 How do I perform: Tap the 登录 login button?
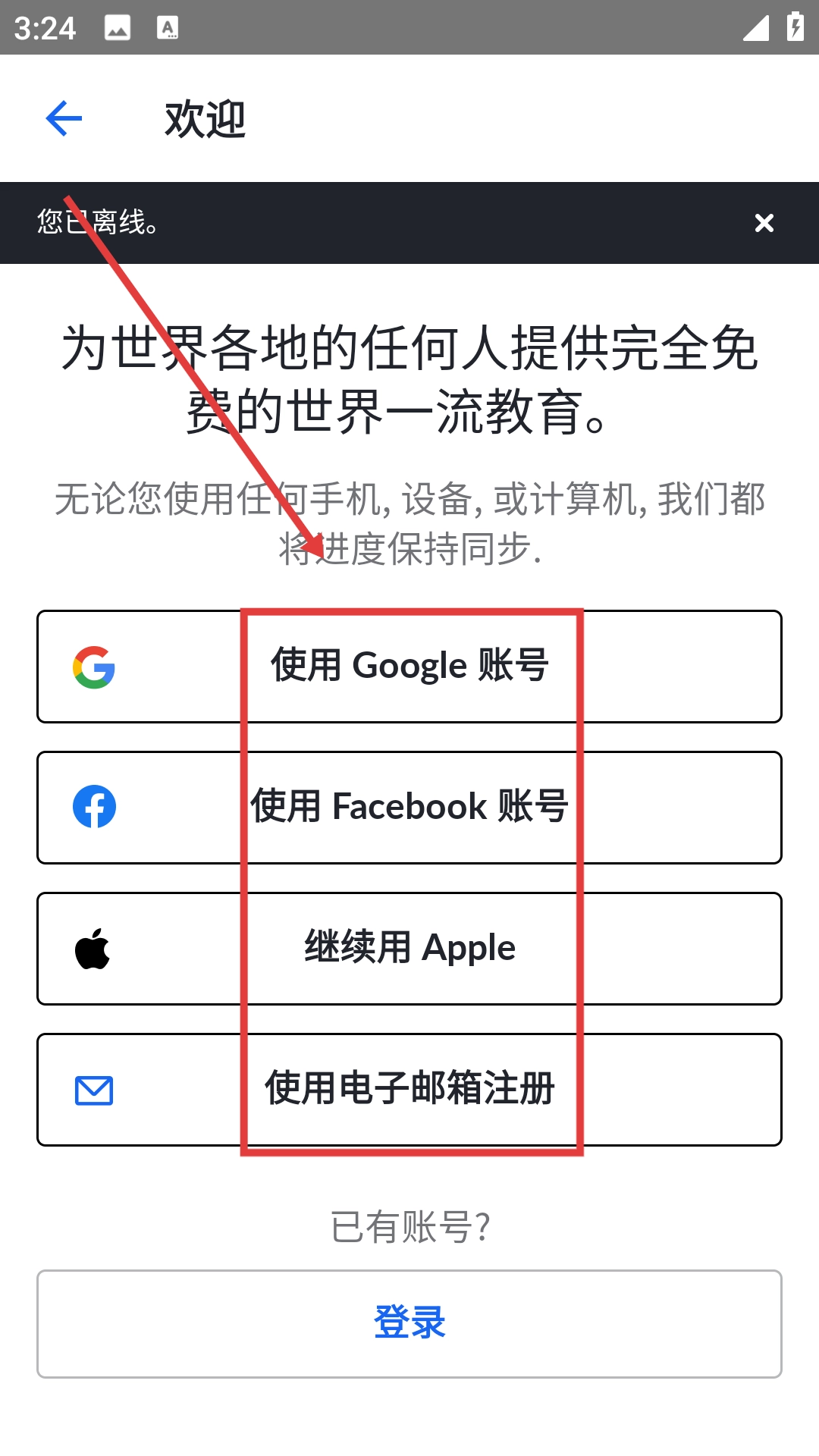tap(409, 1323)
